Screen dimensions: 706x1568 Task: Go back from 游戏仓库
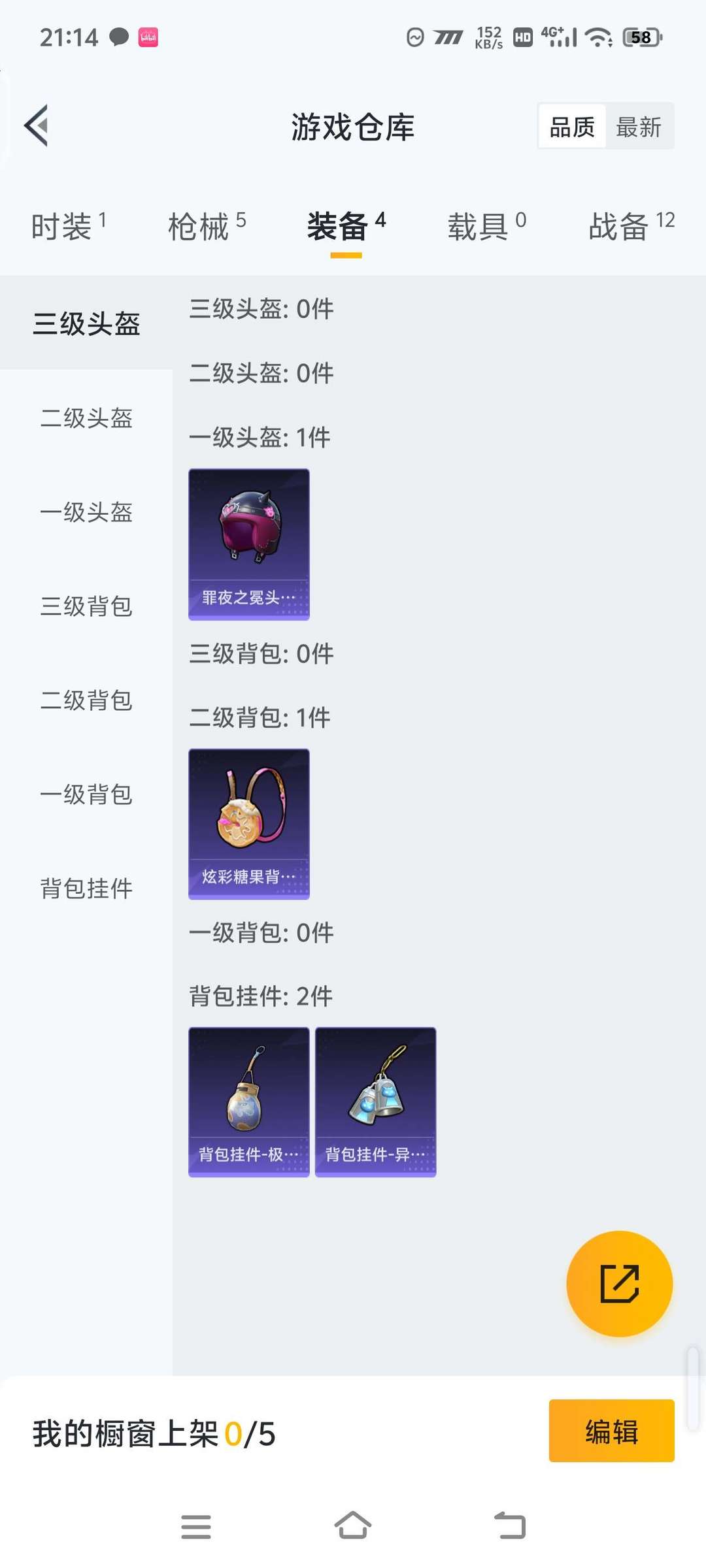click(37, 125)
